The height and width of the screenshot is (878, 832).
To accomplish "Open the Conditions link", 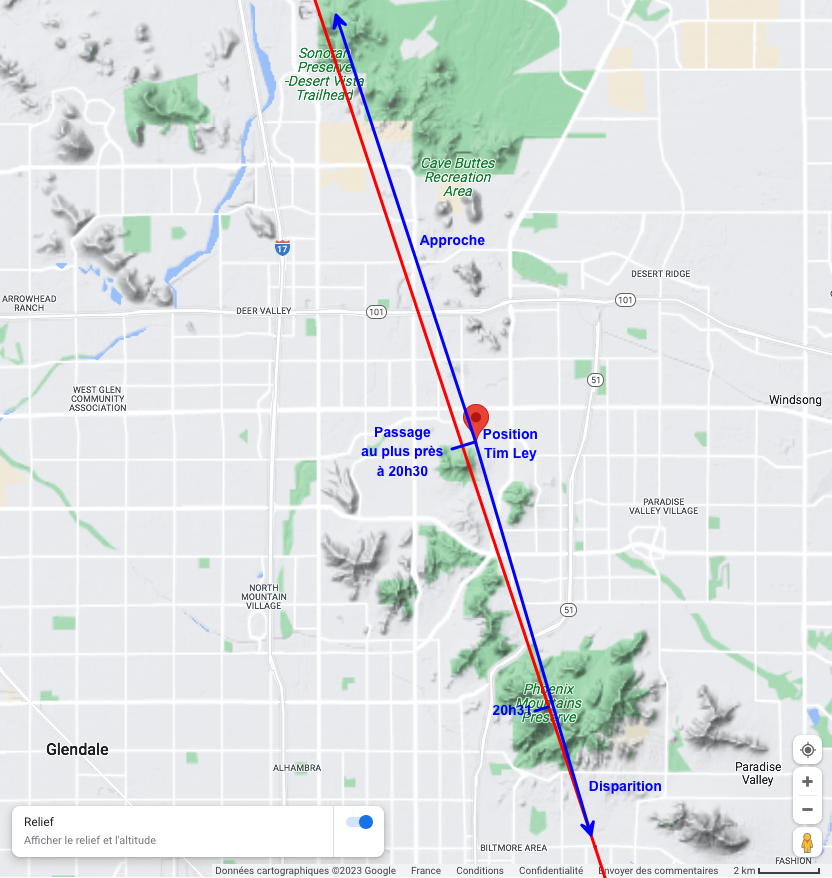I will (x=480, y=871).
